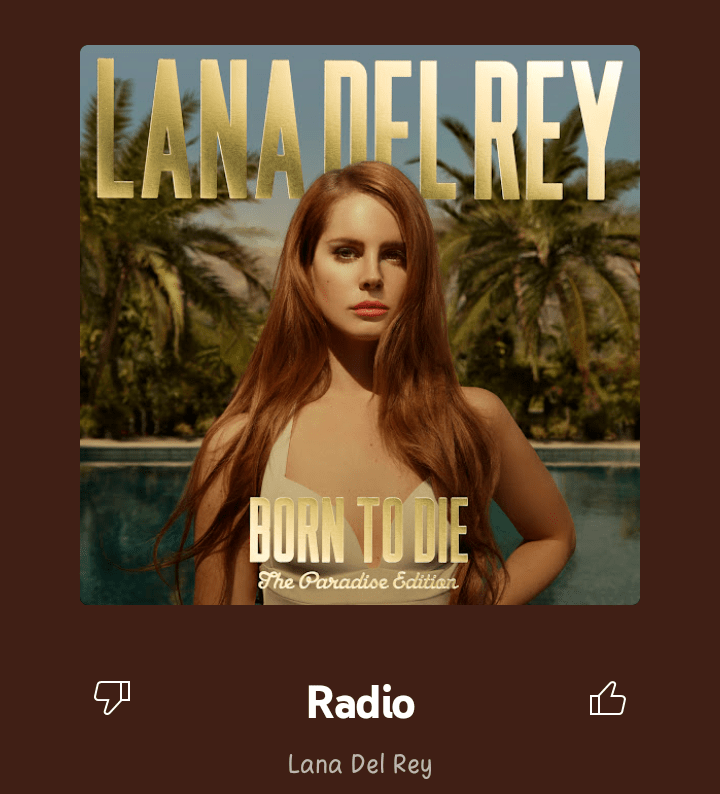Thumbs down the Radio track
Image resolution: width=720 pixels, height=794 pixels.
tap(112, 697)
